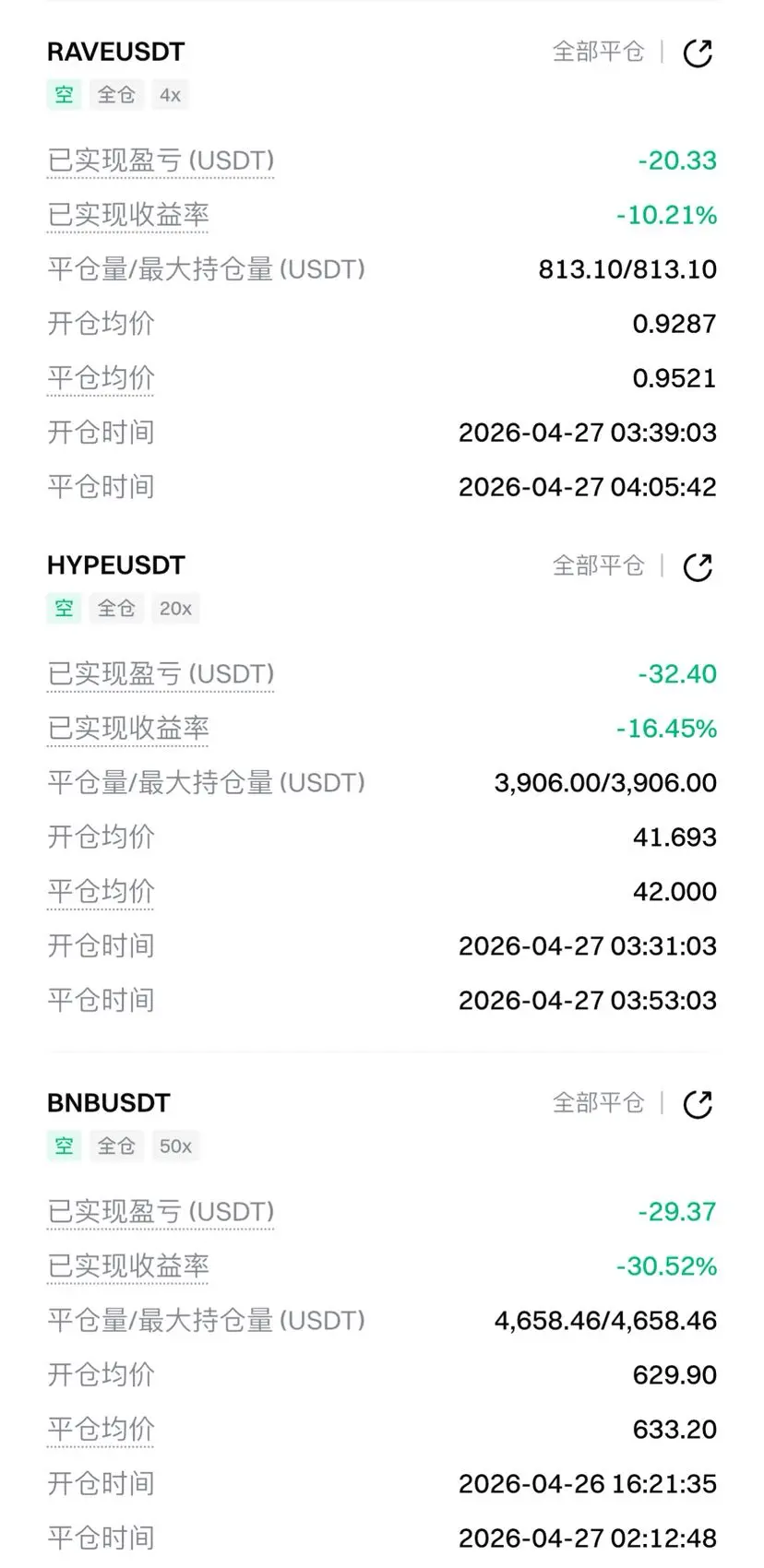Open the HYPEUSDT position details
This screenshot has width=764, height=1568.
pos(115,565)
